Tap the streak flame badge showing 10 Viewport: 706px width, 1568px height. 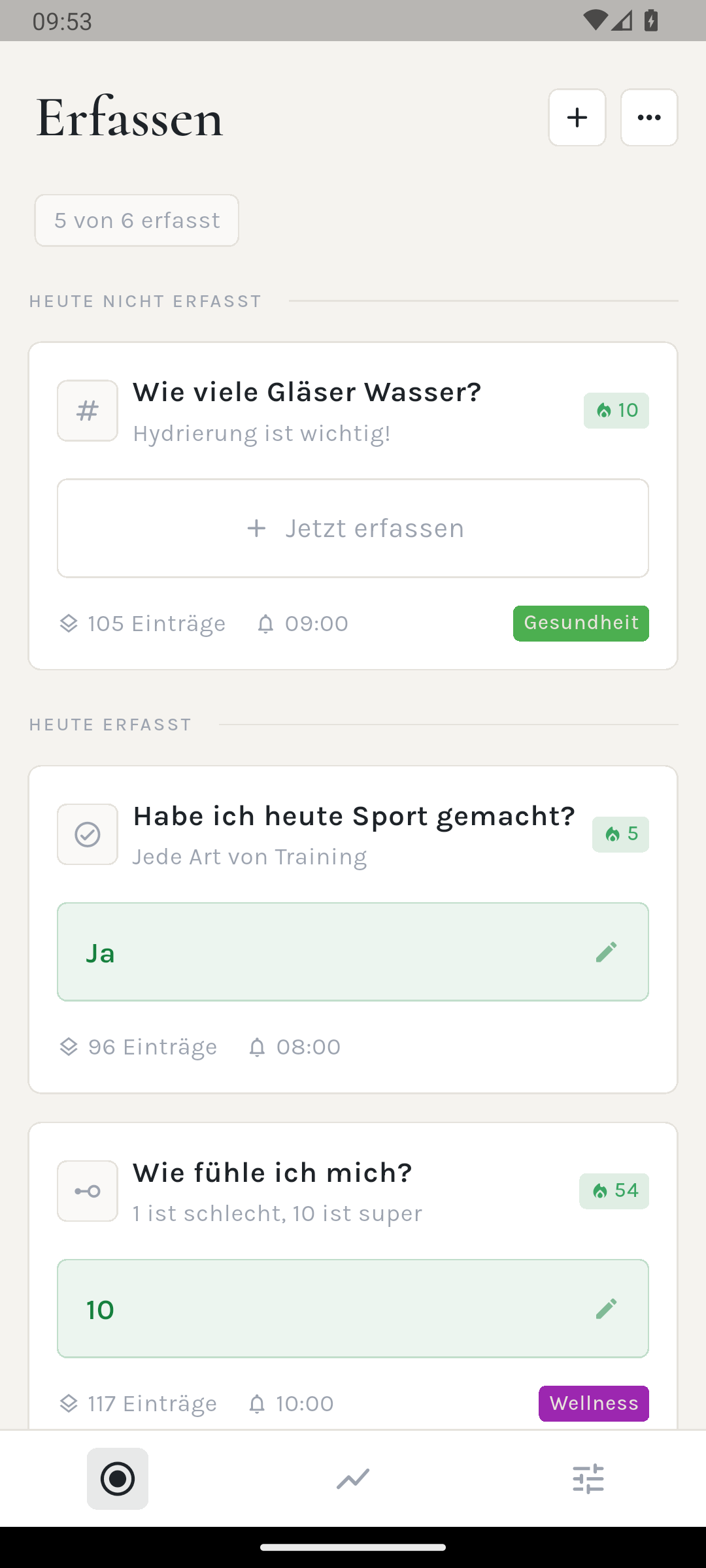(616, 410)
